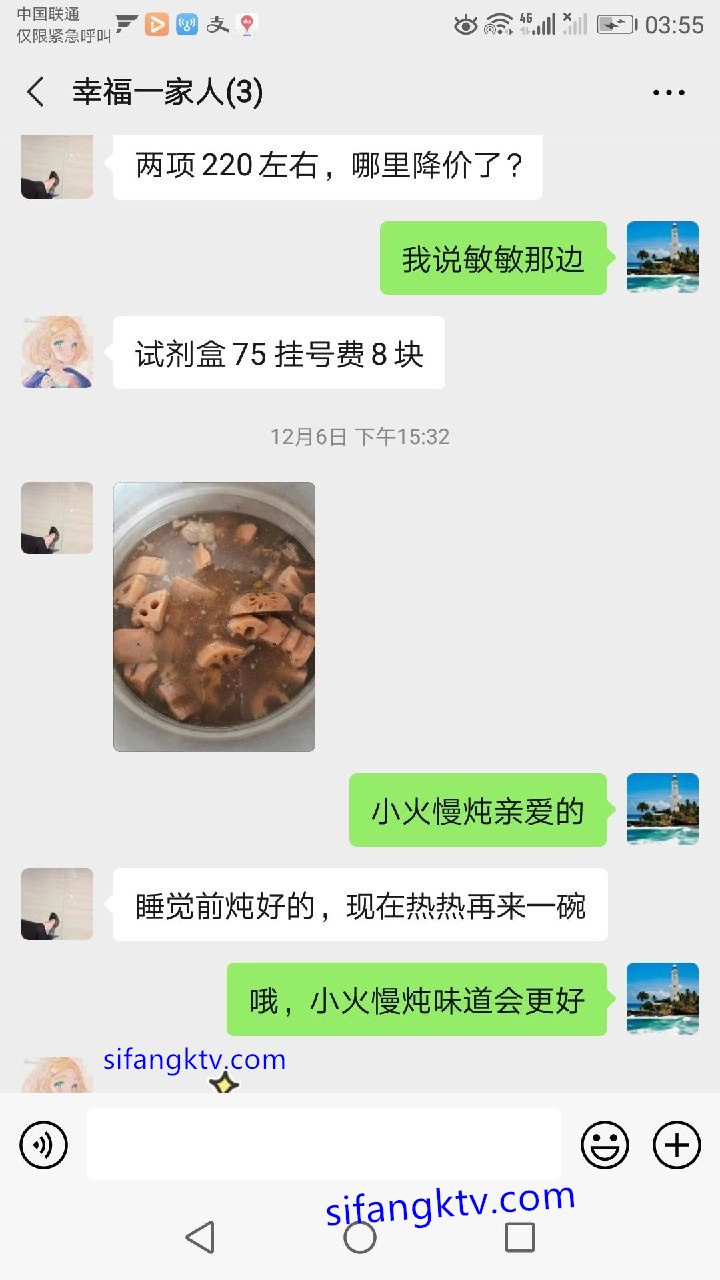
Task: Switch to voice message input
Action: pos(43,1144)
